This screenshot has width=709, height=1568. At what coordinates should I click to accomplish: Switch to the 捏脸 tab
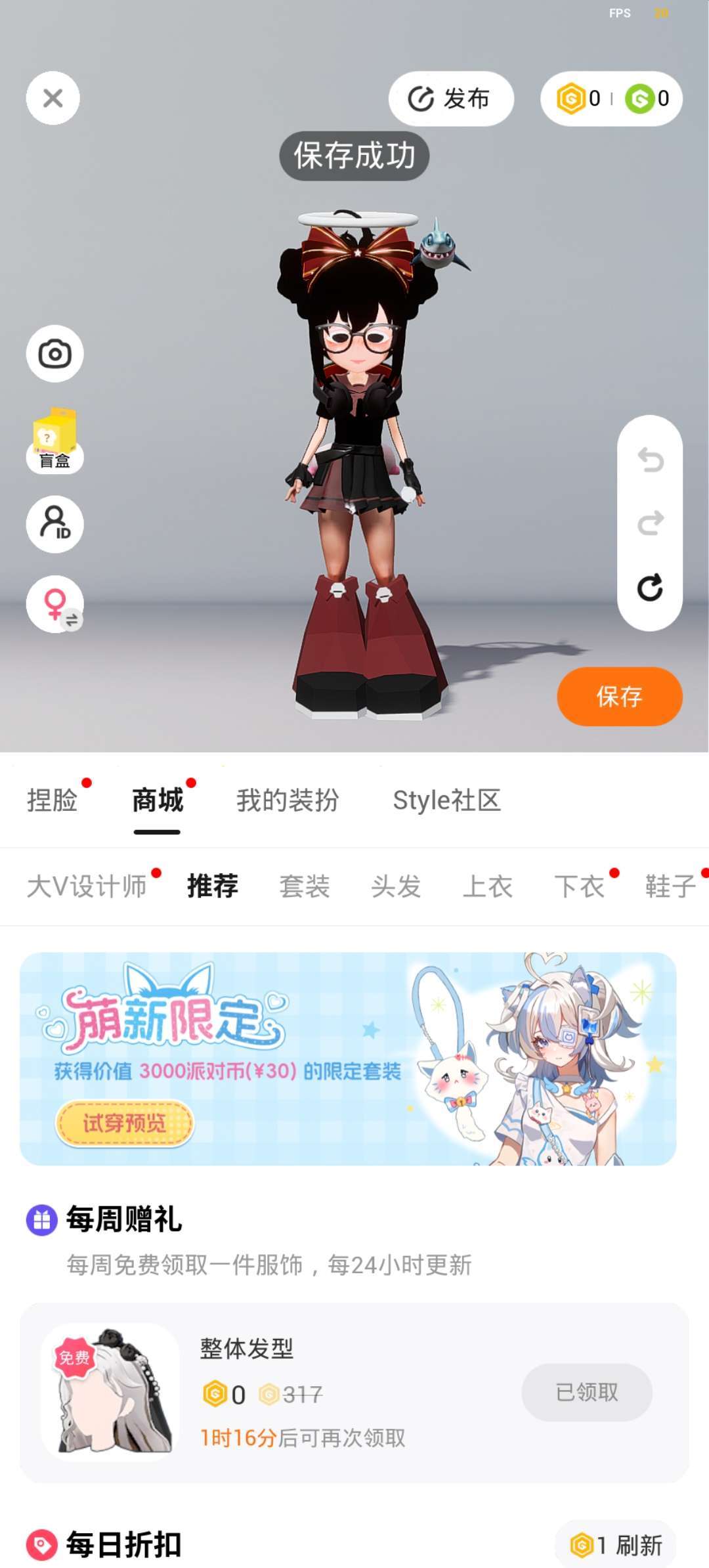(x=53, y=800)
